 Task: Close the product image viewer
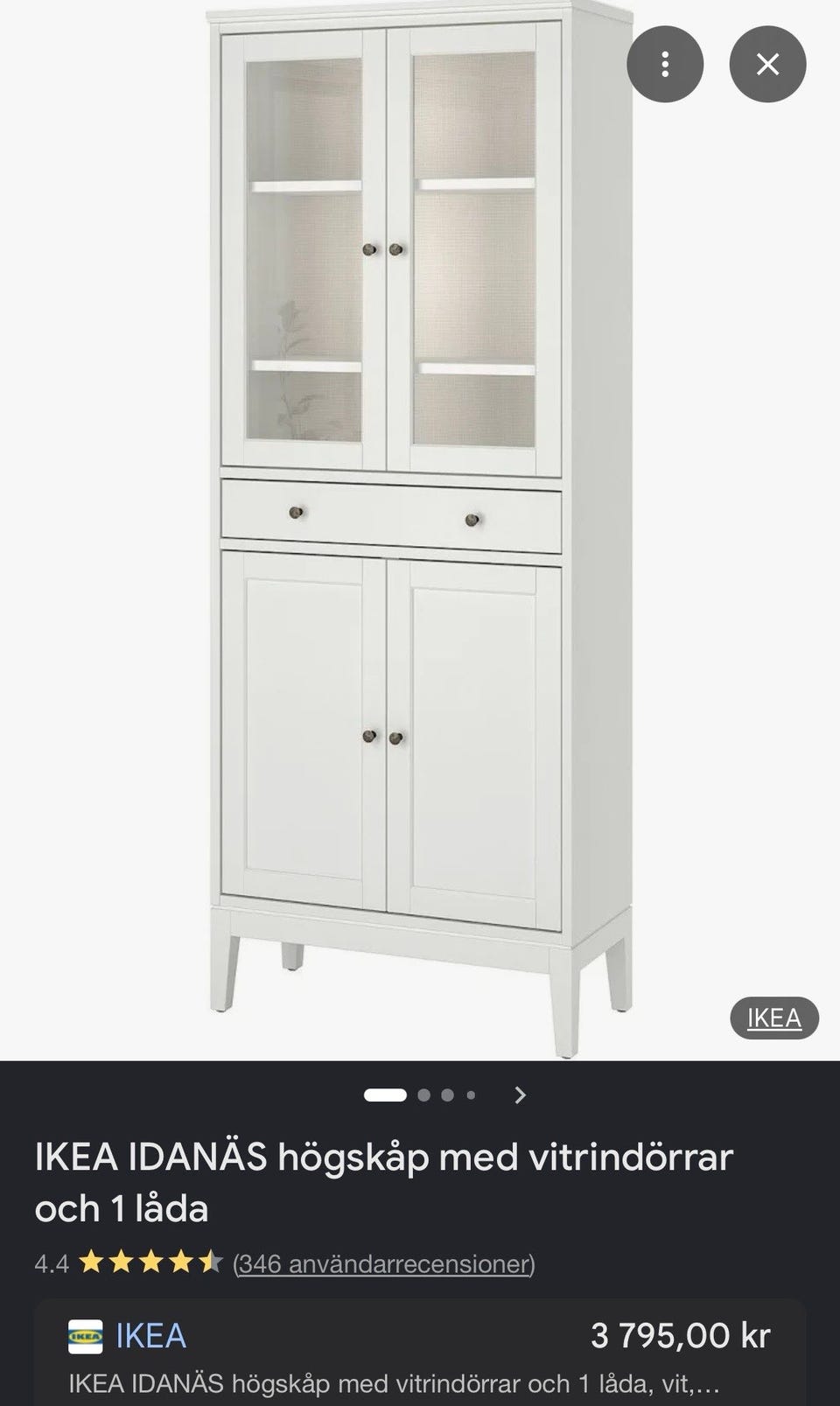pyautogui.click(x=767, y=65)
